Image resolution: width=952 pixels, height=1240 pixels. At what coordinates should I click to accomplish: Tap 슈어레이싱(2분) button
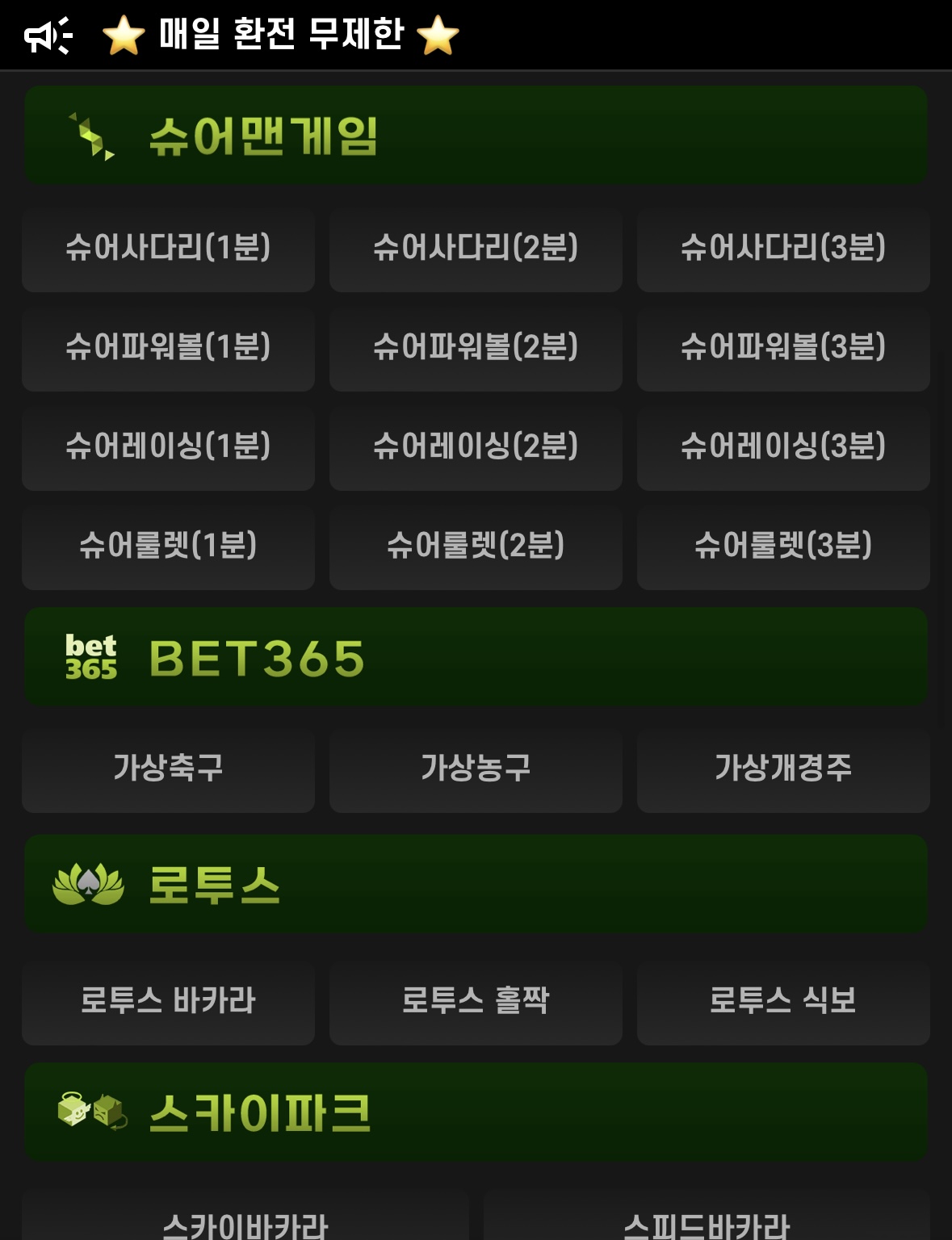[x=476, y=446]
